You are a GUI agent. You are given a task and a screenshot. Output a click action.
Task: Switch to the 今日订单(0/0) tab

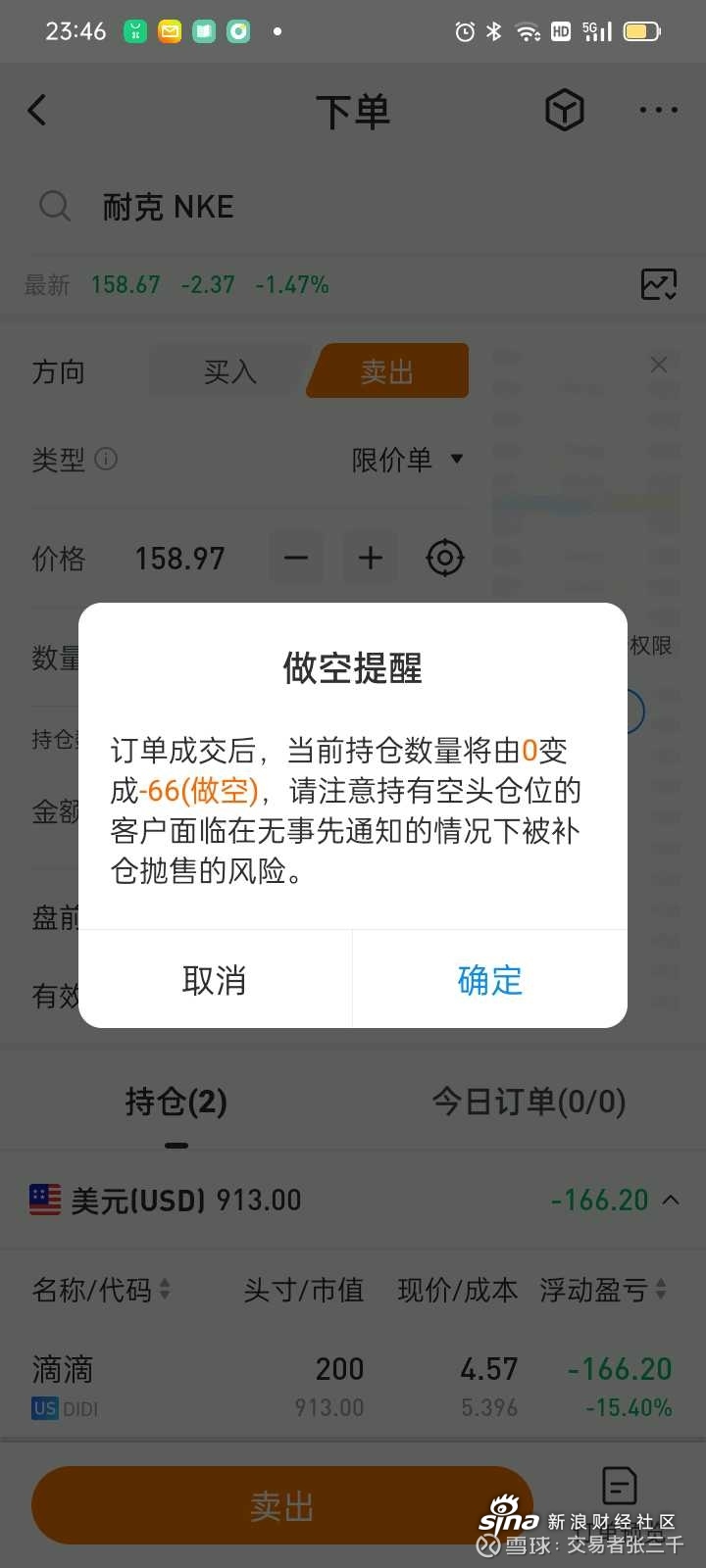pyautogui.click(x=529, y=1102)
